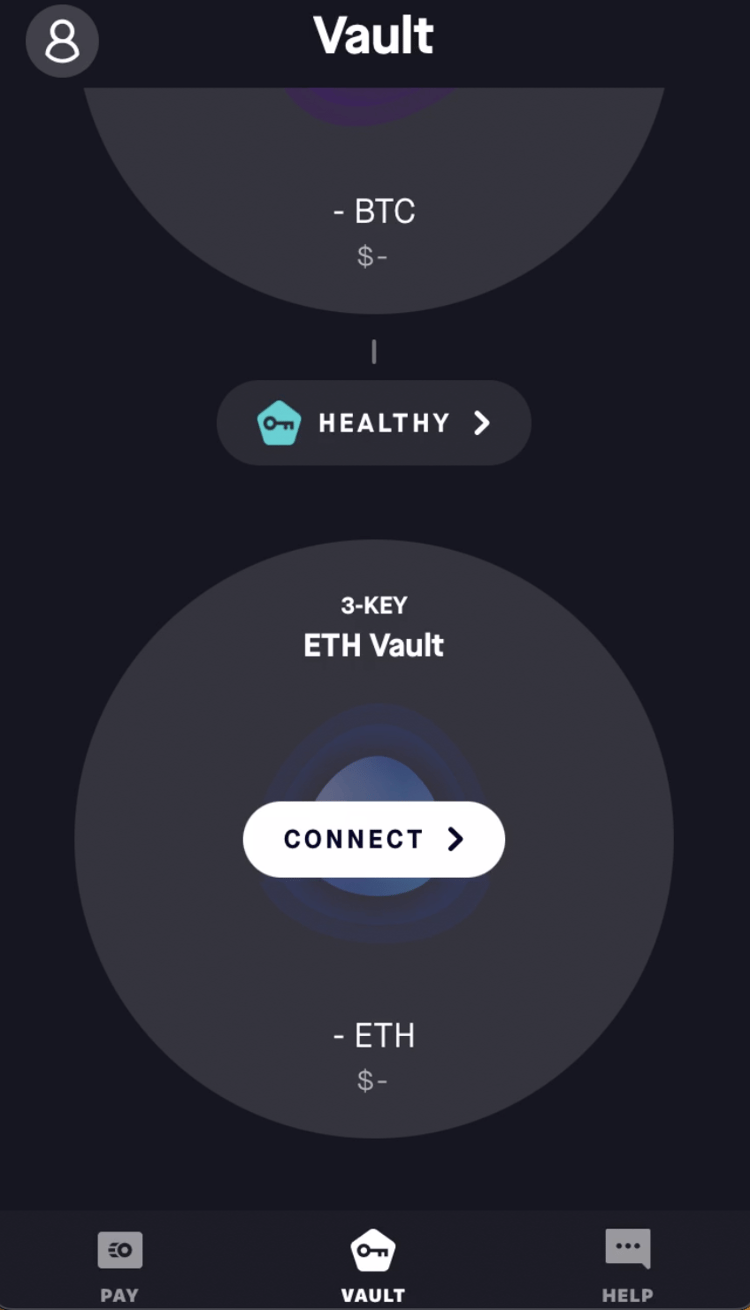Open CONNECT flow using its arrow chevron
The image size is (750, 1310).
pyautogui.click(x=455, y=840)
